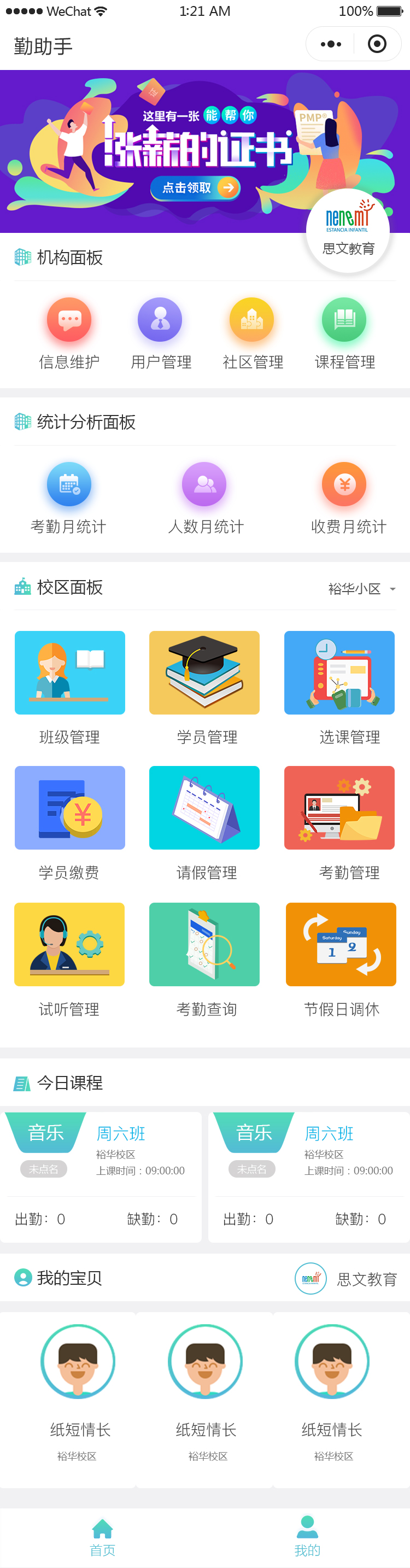Screen dimensions: 410x1568
Task: Close the mini program with the circle button
Action: (377, 44)
